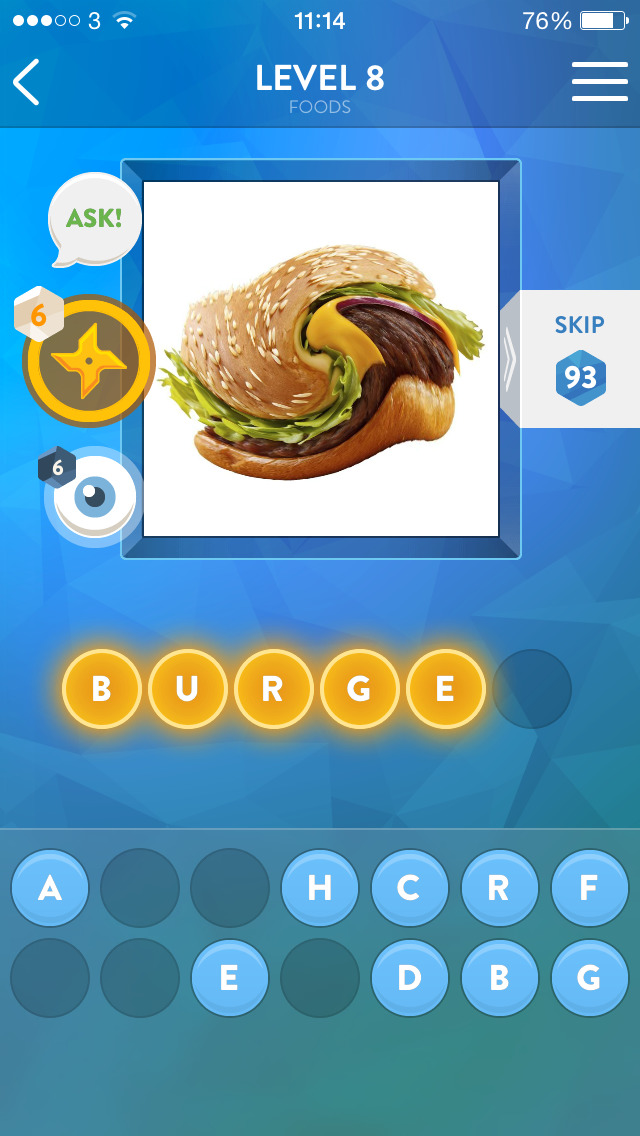Tap the ASK! speech bubble

coord(94,220)
